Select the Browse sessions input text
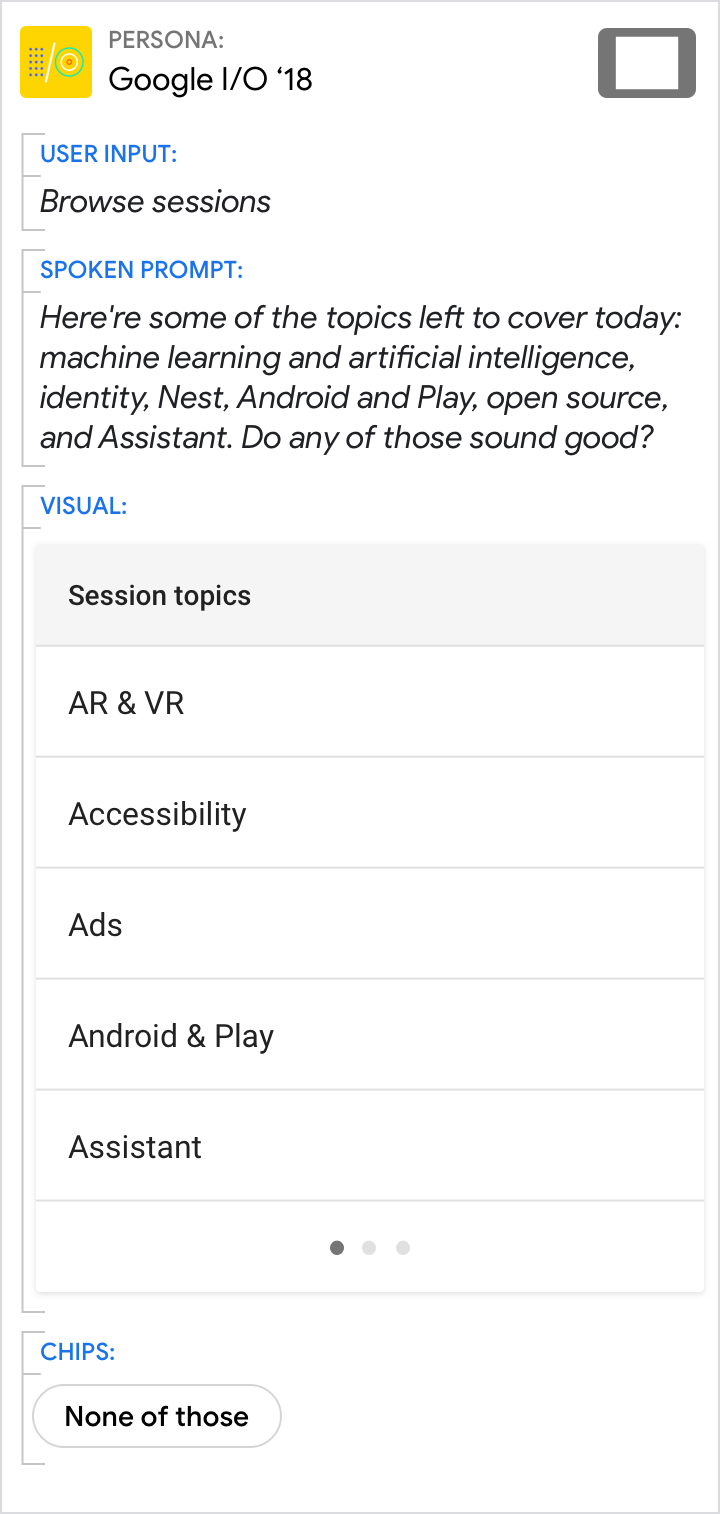Viewport: 720px width, 1514px height. [x=154, y=201]
